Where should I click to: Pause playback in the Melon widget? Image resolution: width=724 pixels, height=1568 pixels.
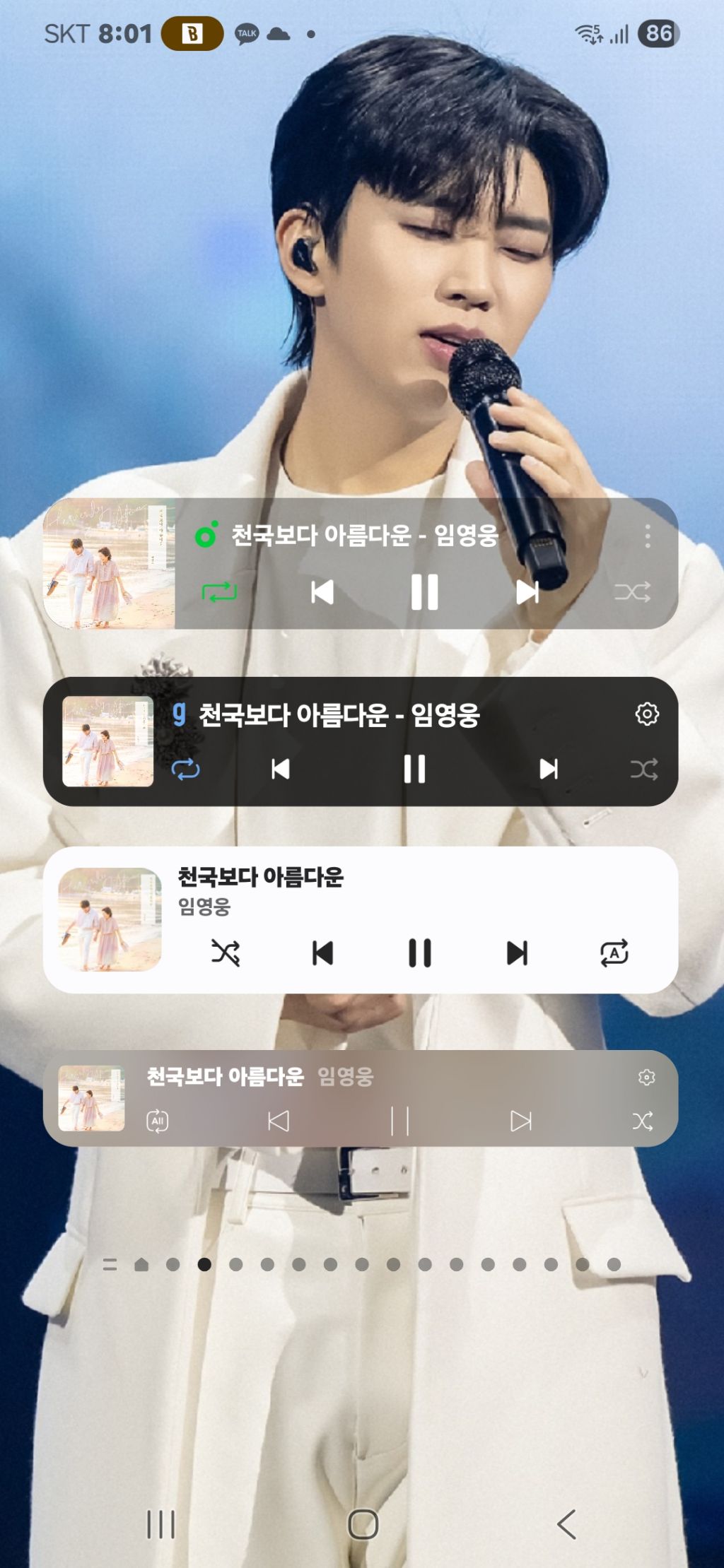(424, 591)
